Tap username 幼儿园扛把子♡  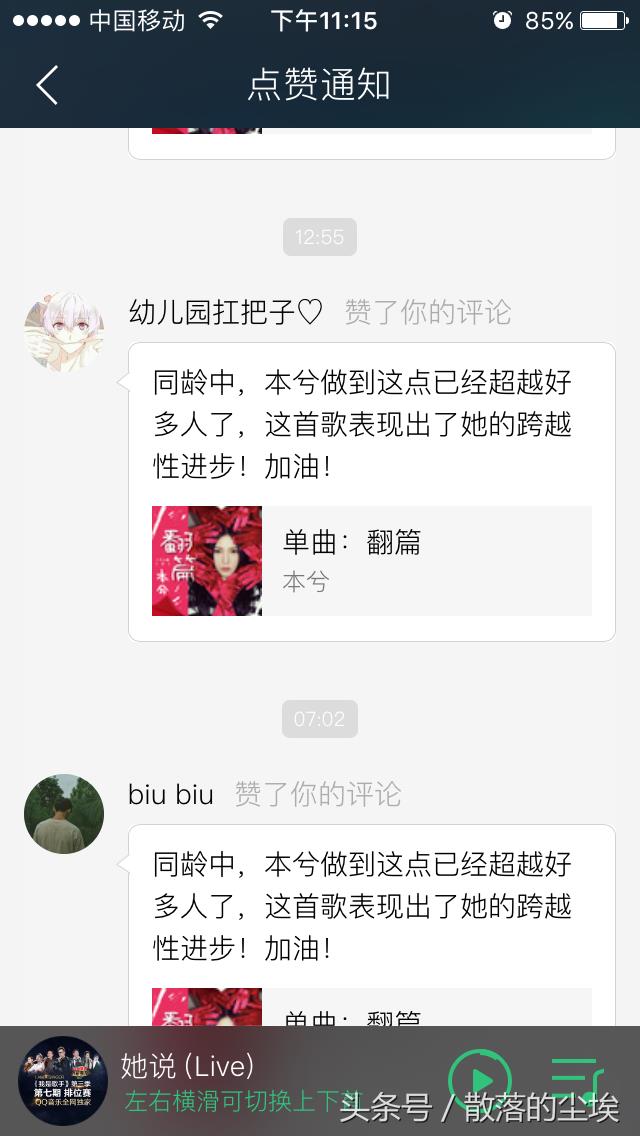(x=226, y=312)
